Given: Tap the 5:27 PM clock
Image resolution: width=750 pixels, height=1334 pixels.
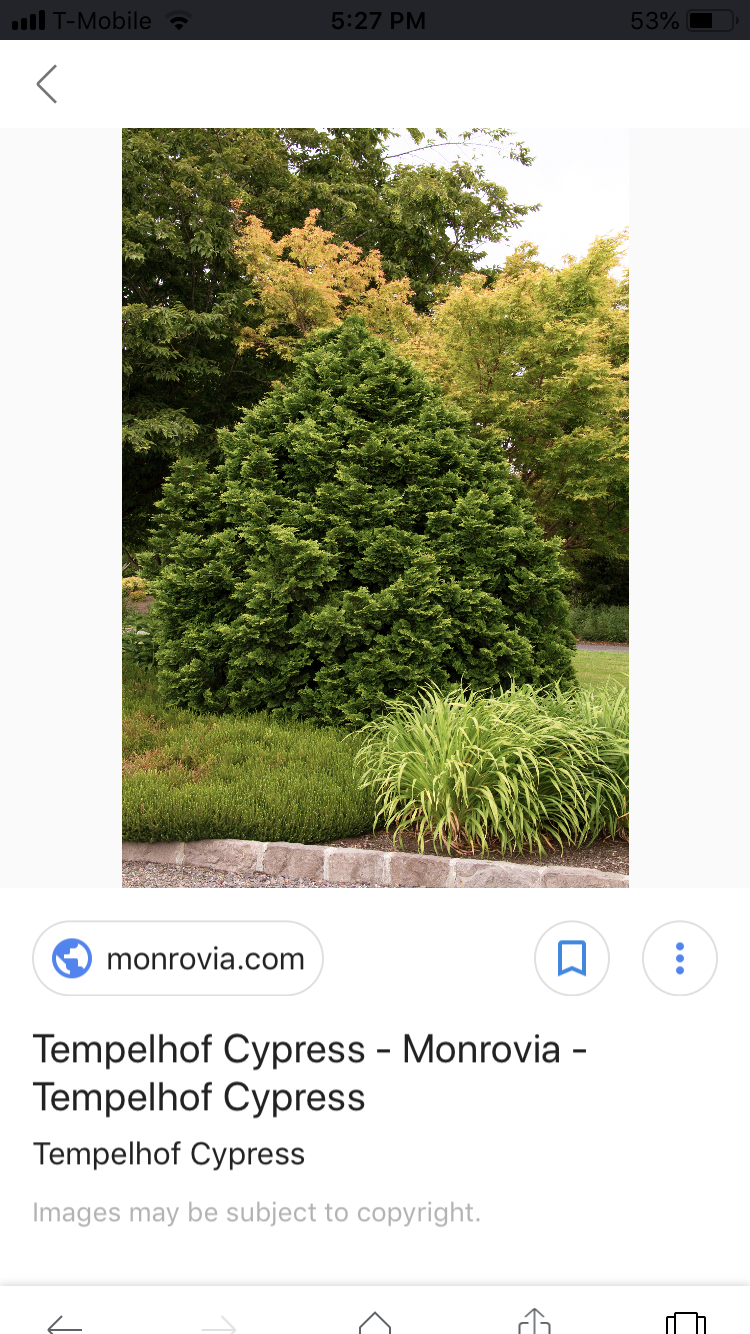Looking at the screenshot, I should [377, 19].
